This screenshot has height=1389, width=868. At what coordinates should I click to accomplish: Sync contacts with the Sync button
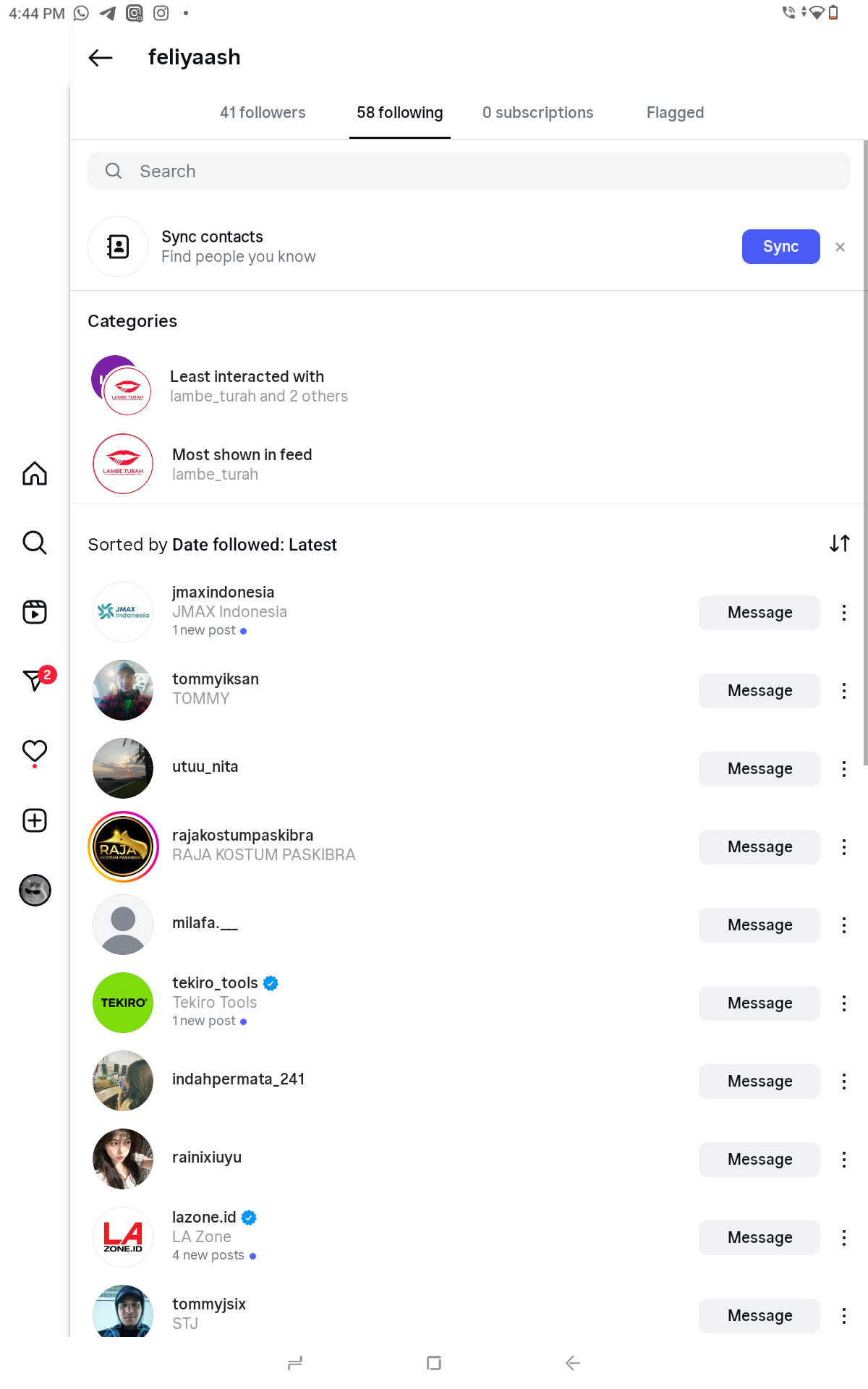coord(780,247)
